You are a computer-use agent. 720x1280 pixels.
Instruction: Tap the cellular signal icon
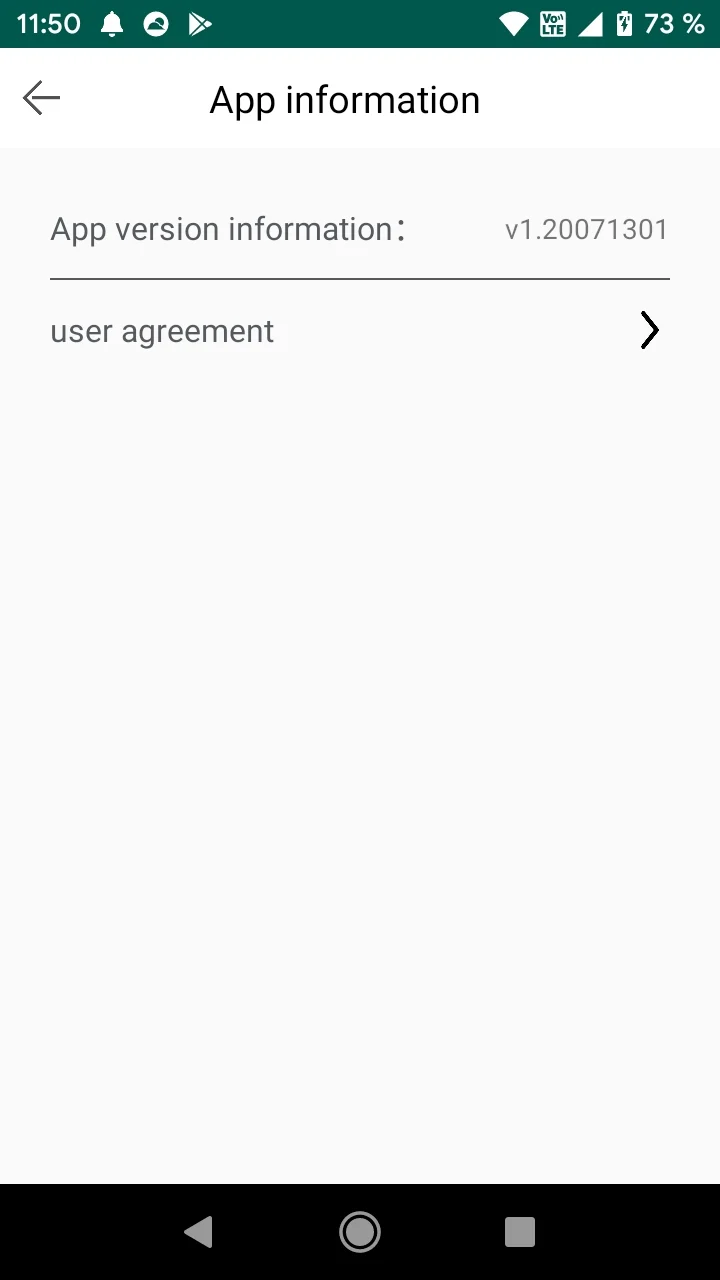click(592, 24)
